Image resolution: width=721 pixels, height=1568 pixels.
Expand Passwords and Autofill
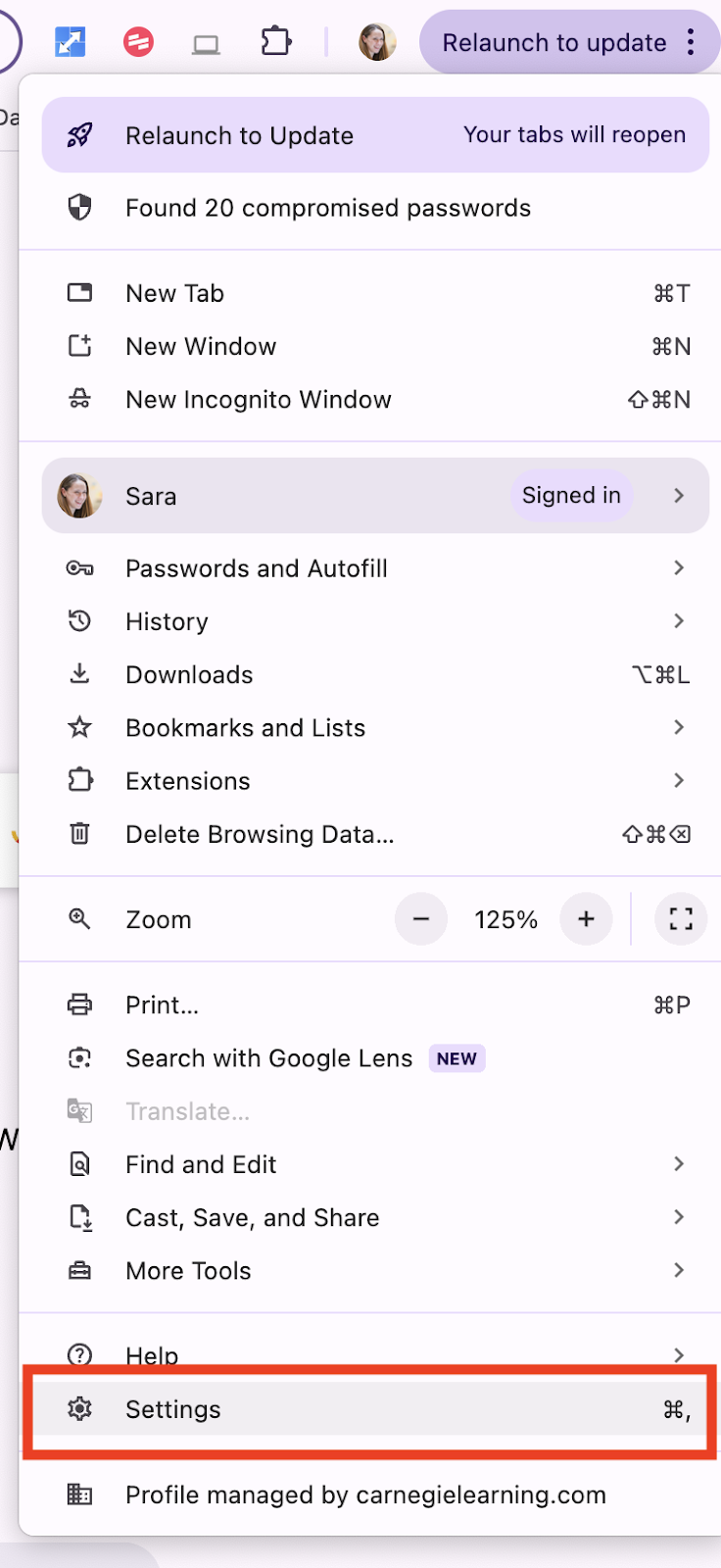click(x=375, y=568)
